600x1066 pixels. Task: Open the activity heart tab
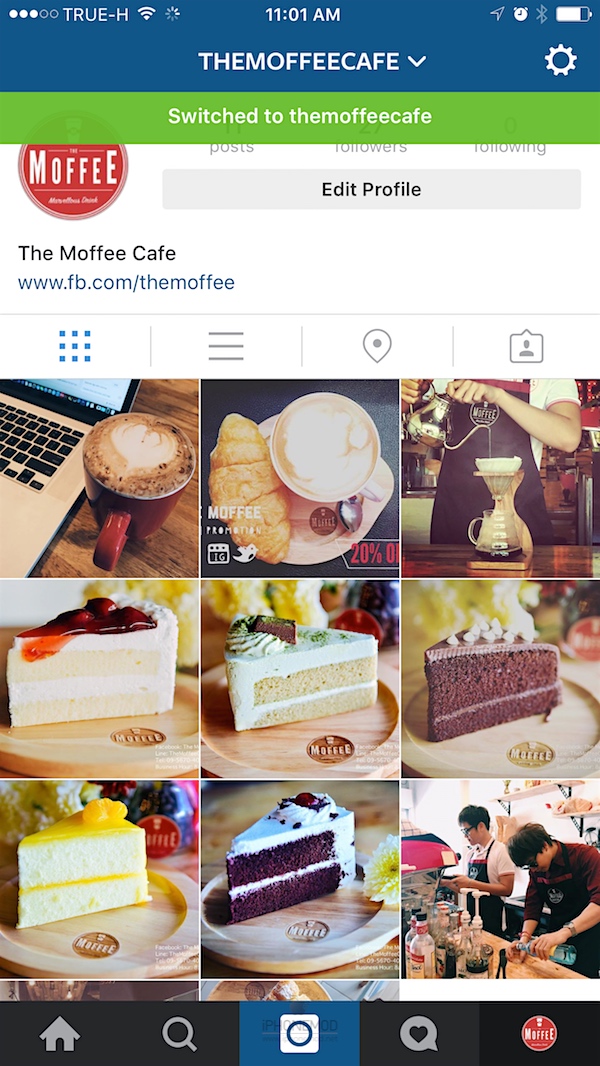coord(419,1034)
